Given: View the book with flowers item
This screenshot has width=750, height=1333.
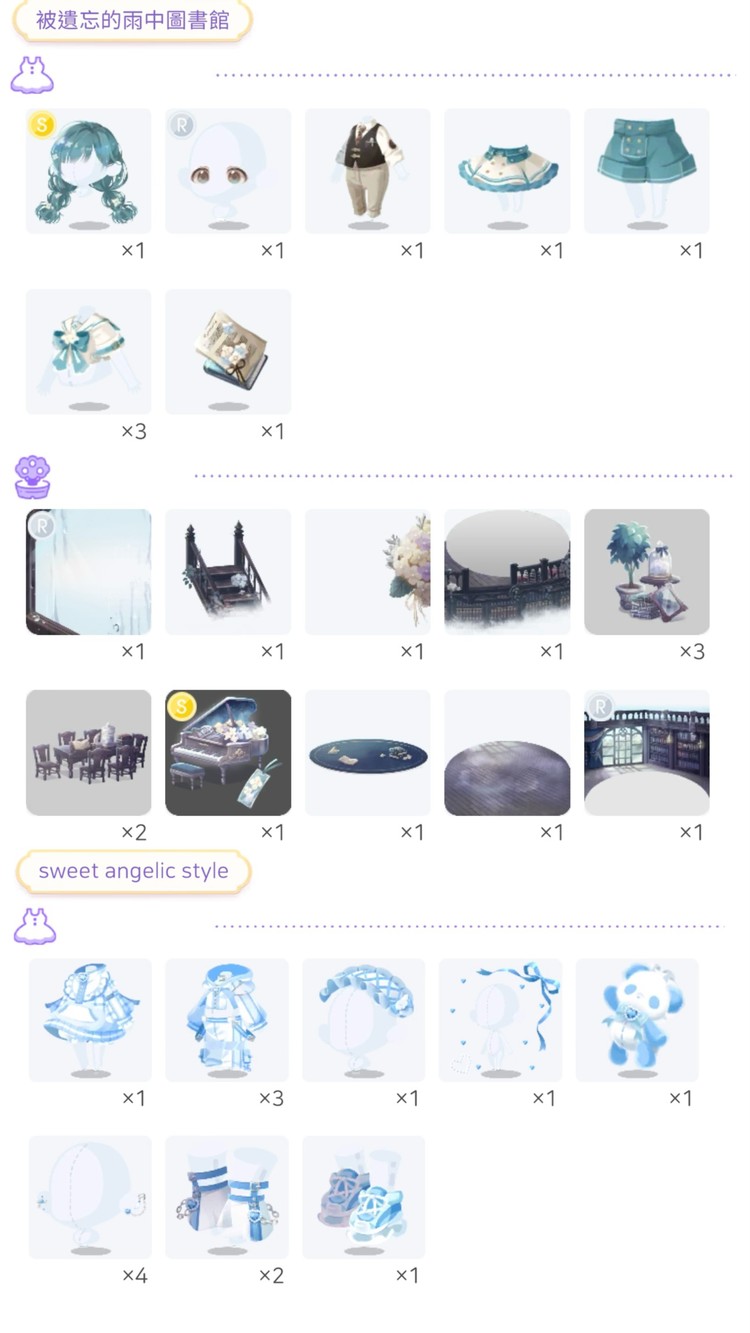Looking at the screenshot, I should (x=228, y=352).
